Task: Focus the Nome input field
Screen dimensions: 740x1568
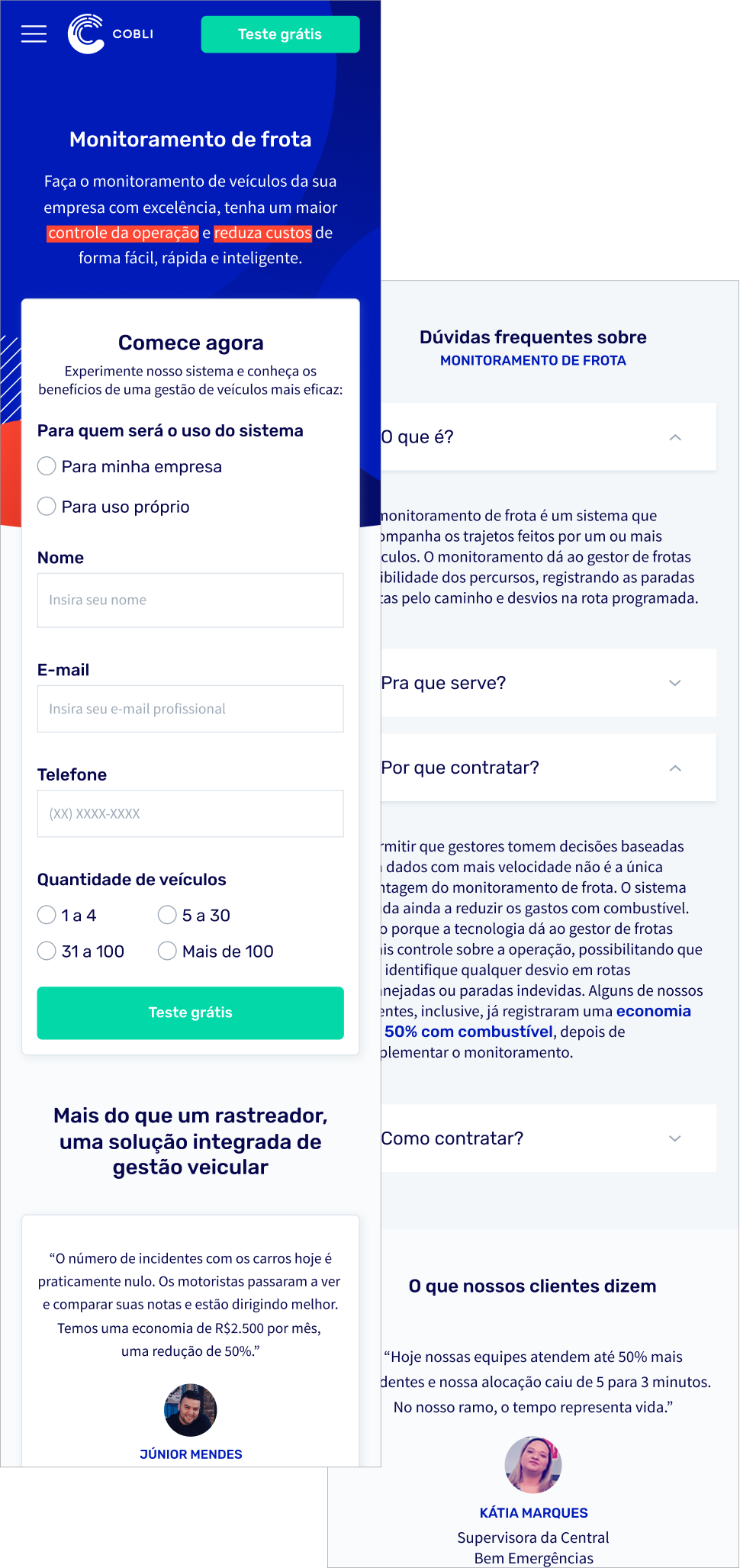Action: [191, 600]
